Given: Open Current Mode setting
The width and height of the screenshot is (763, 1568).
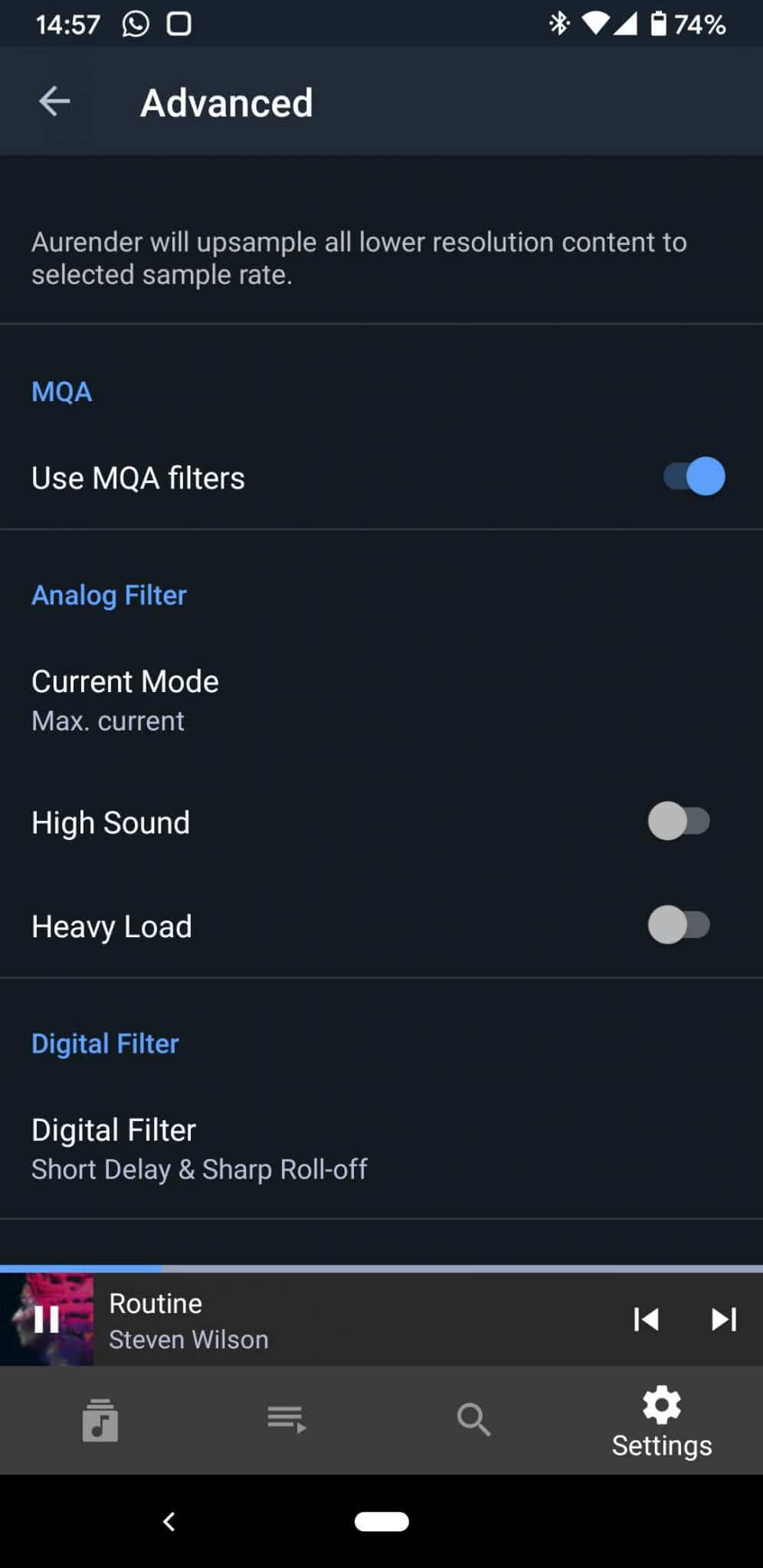Looking at the screenshot, I should (381, 700).
